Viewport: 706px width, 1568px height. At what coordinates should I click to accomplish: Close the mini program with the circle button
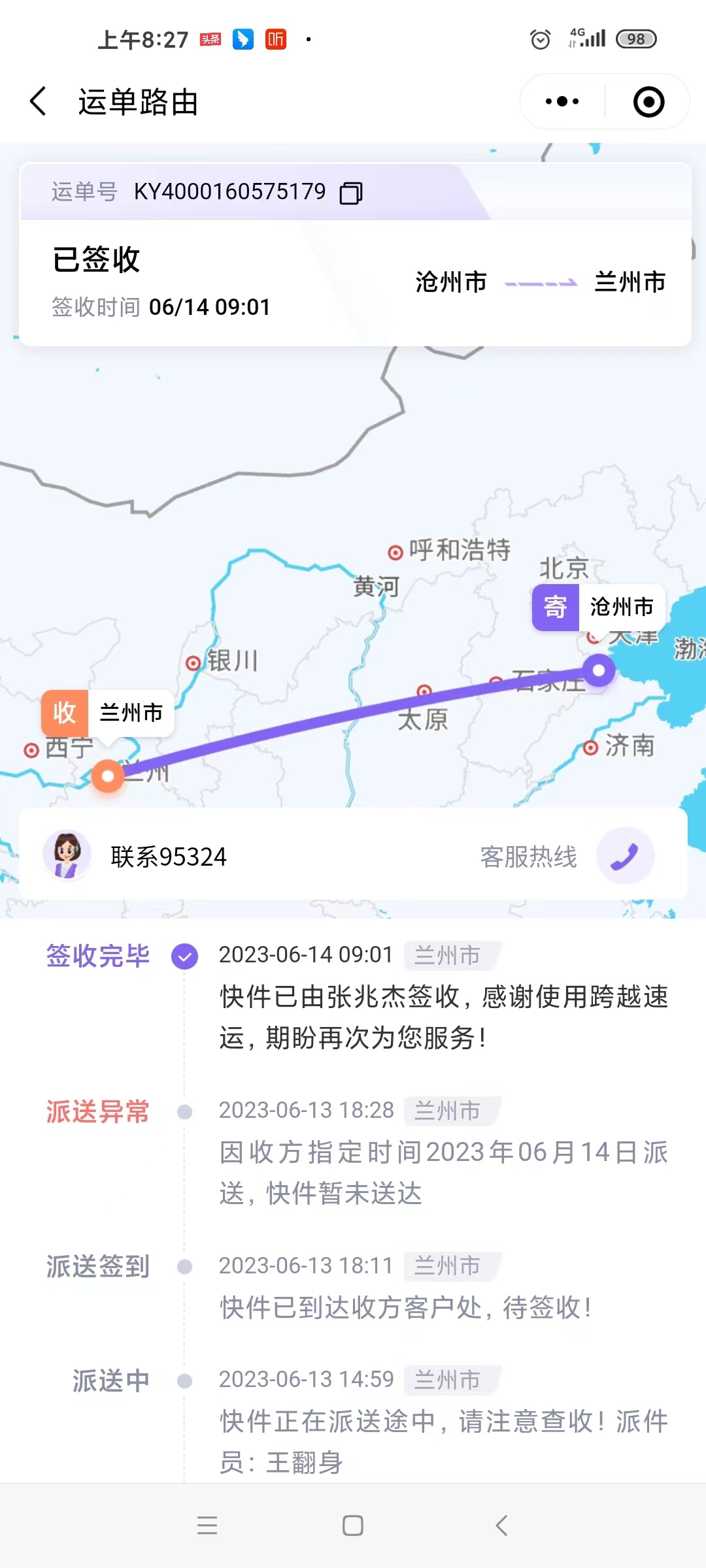point(648,102)
